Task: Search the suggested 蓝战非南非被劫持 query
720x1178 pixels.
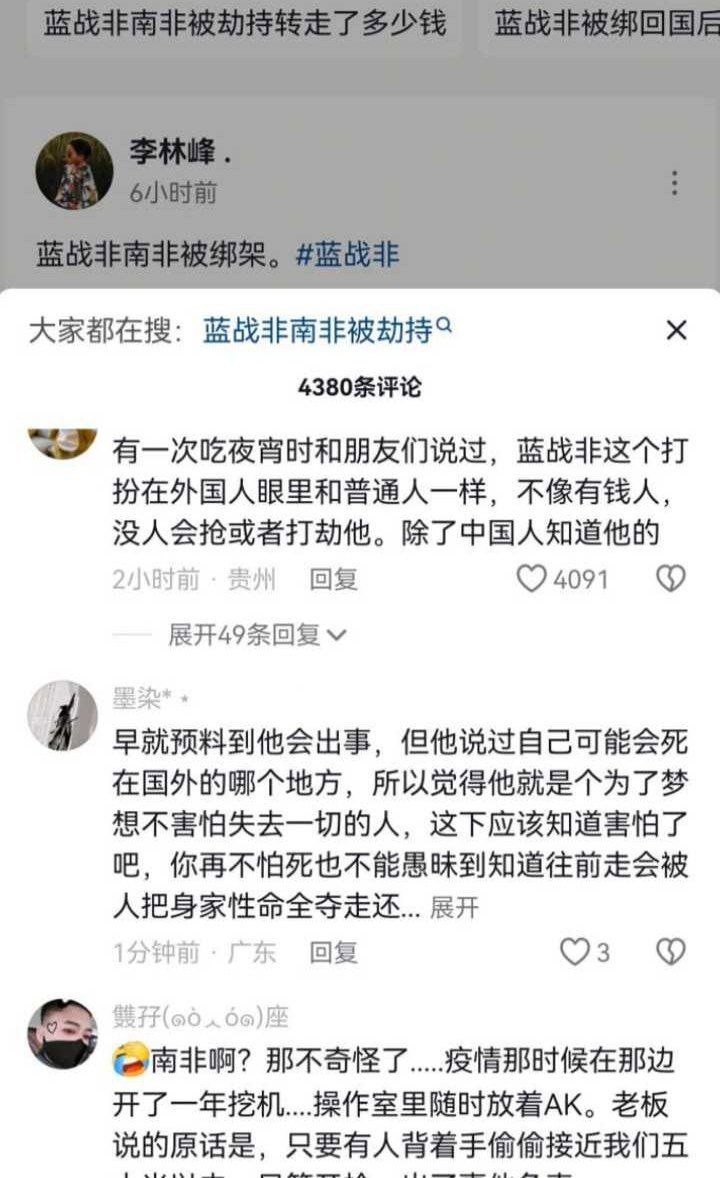Action: (327, 330)
